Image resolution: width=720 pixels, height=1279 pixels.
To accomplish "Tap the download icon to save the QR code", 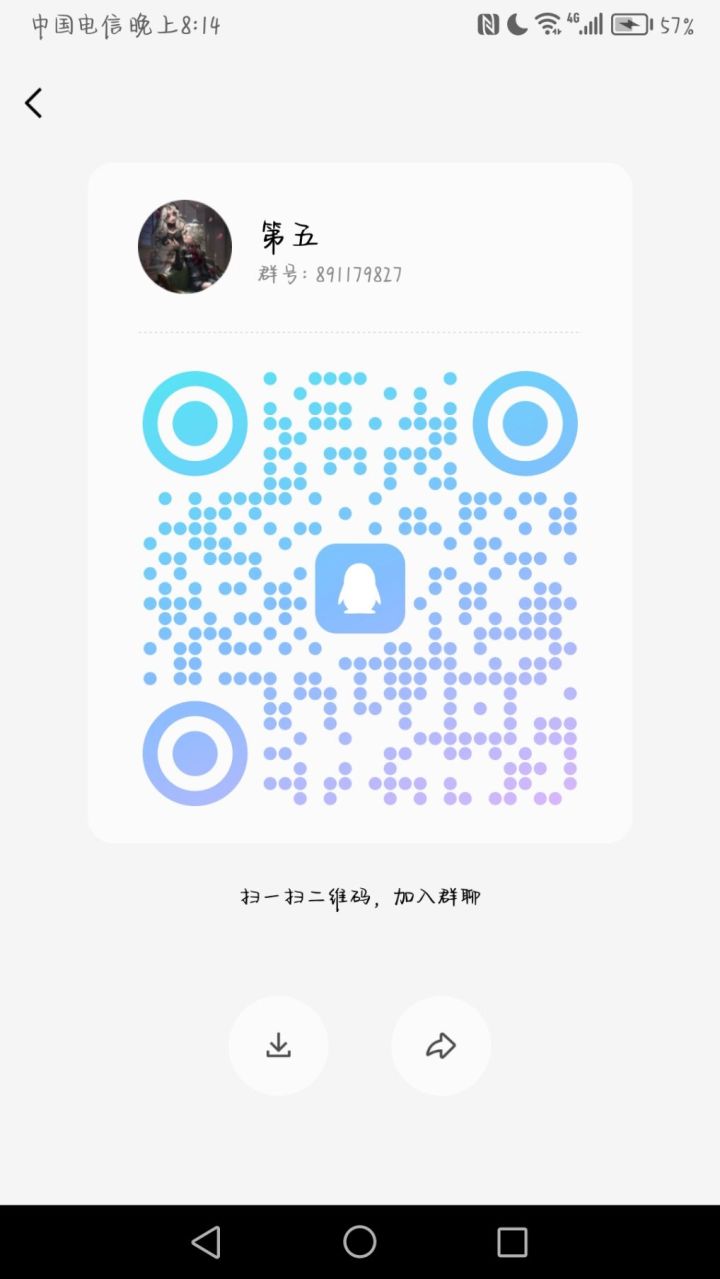I will coord(278,1045).
